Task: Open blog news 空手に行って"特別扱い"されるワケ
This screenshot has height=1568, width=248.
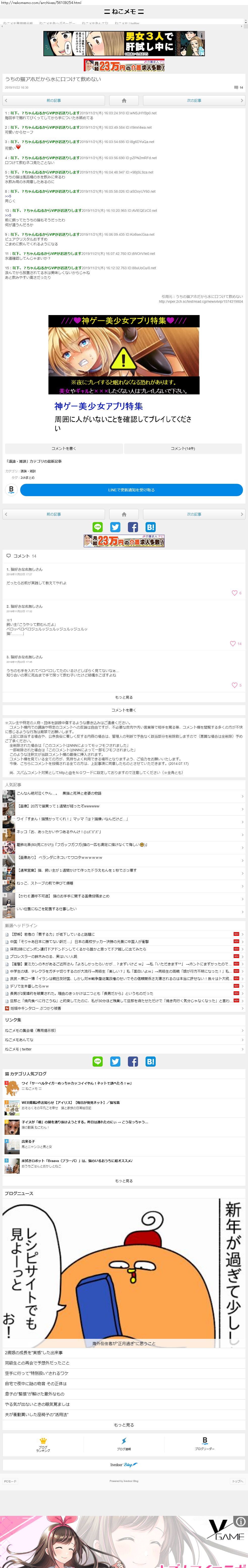Action: (37, 1373)
